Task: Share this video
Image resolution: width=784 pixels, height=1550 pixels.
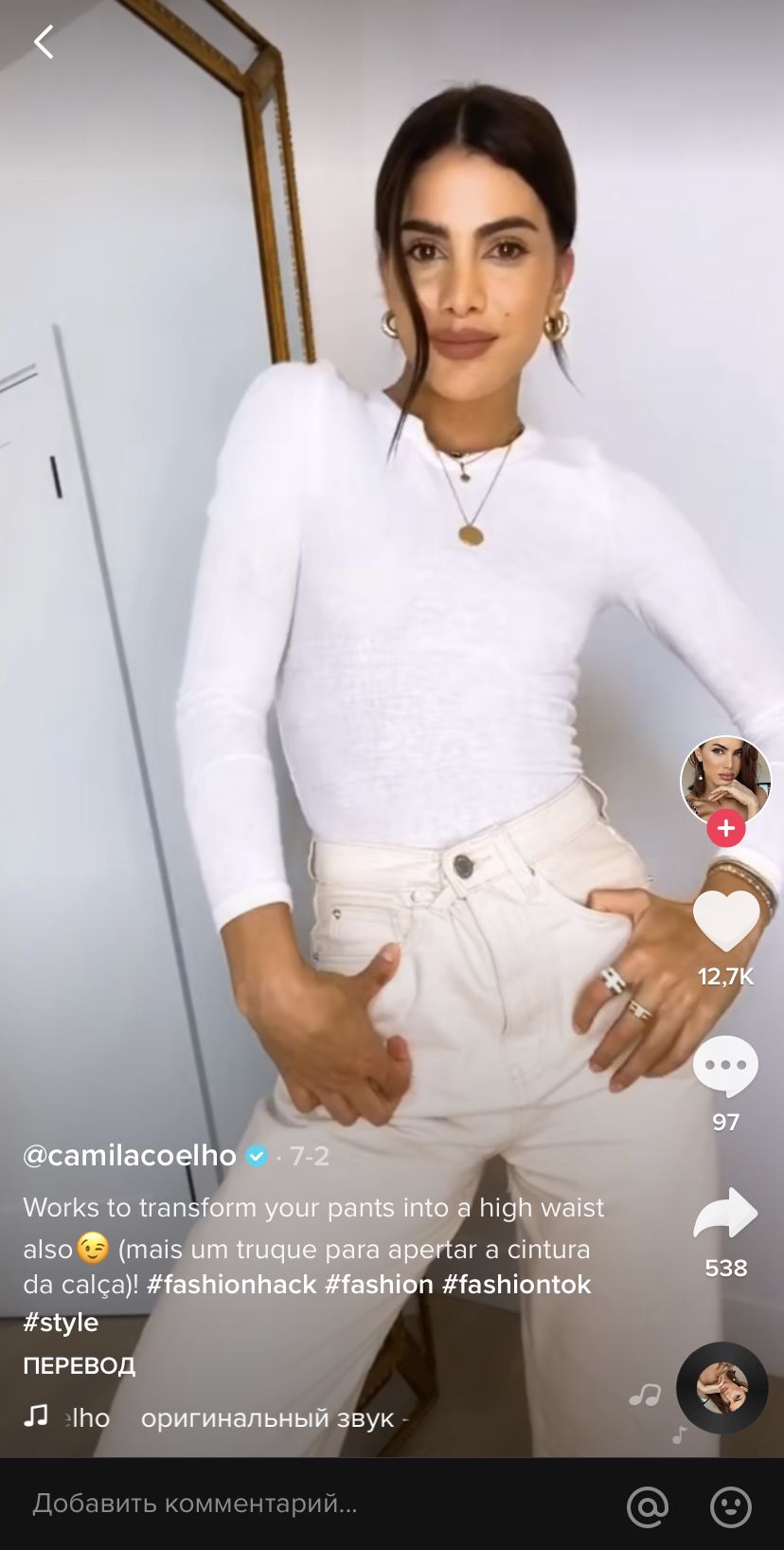Action: [725, 1215]
